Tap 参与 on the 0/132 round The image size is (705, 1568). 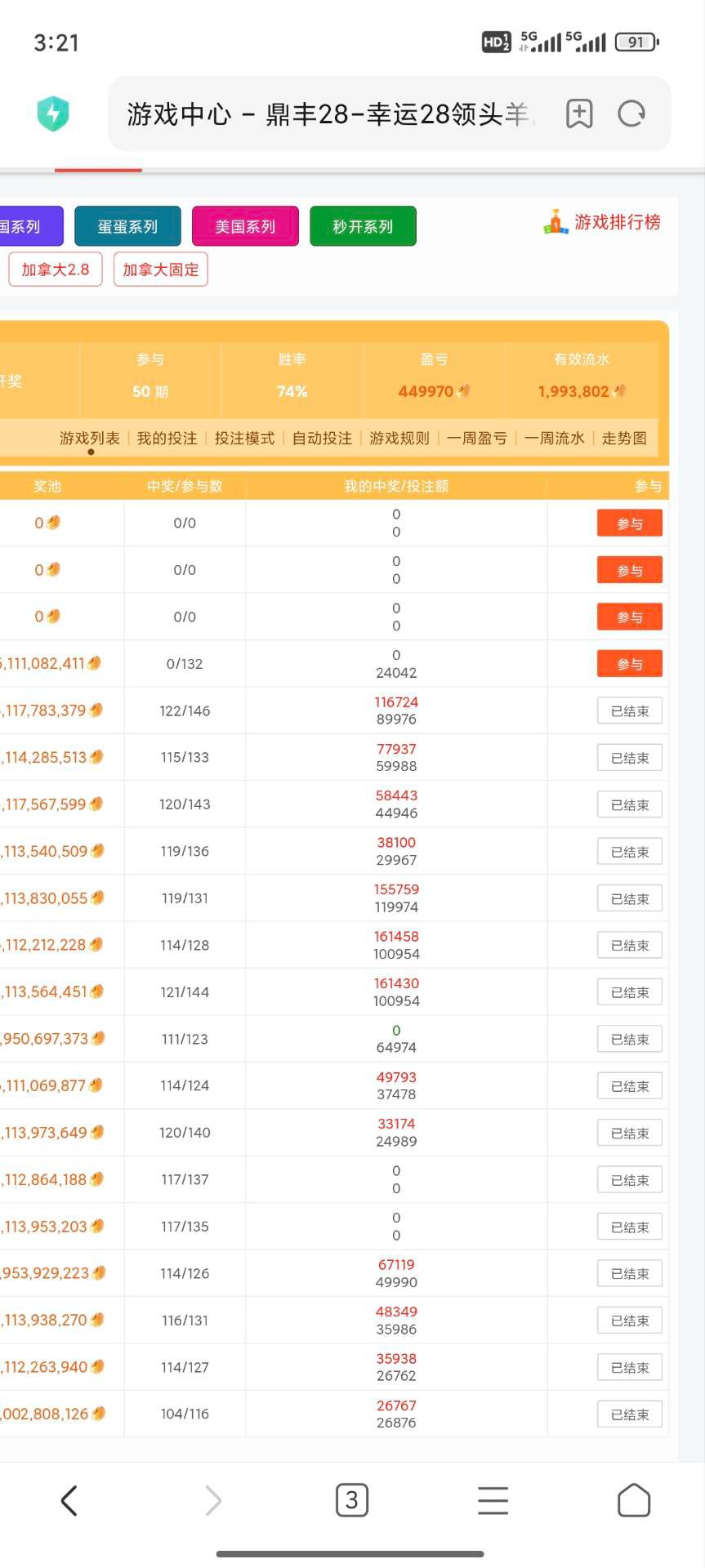pos(629,664)
